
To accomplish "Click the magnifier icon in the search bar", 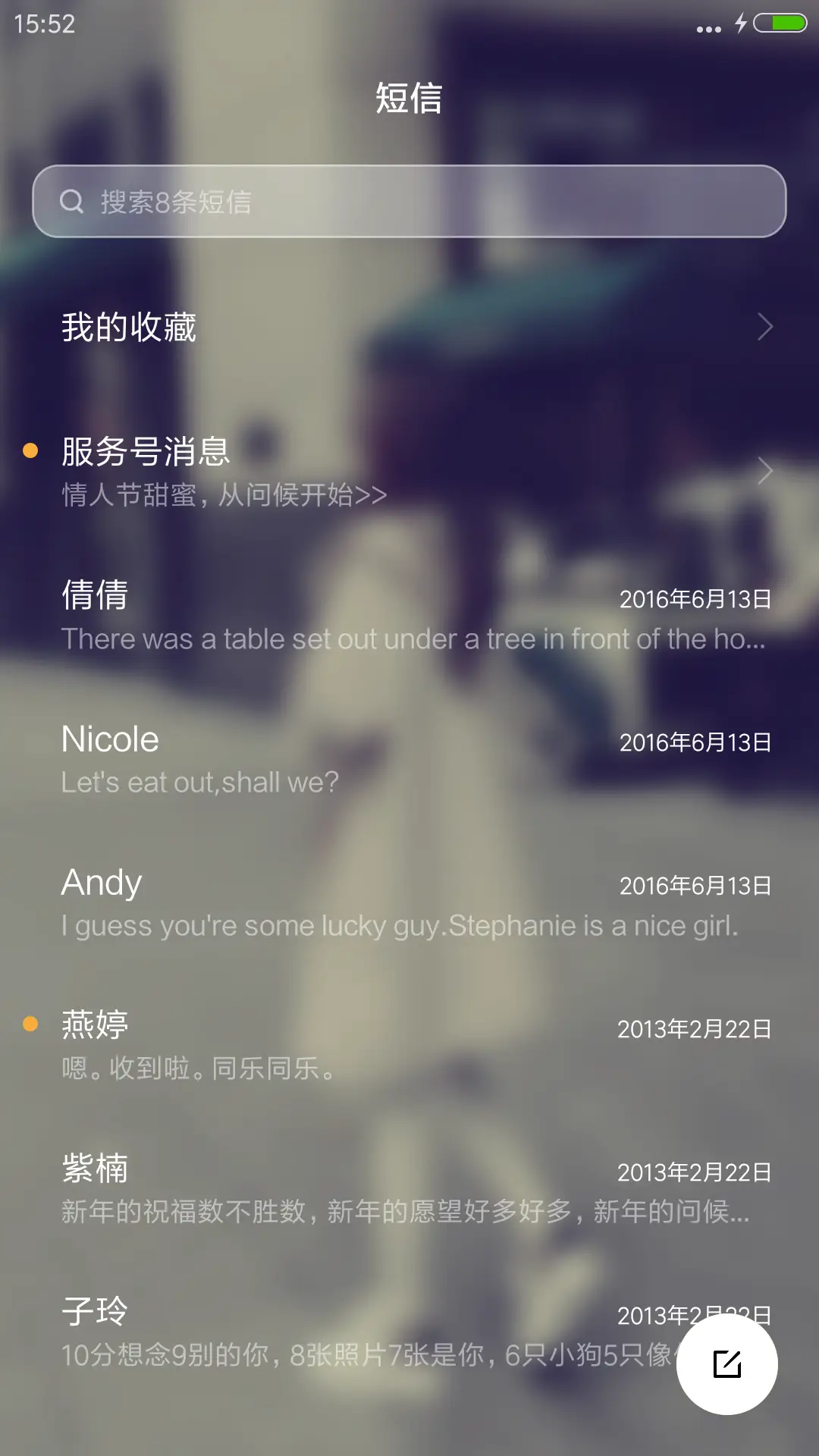I will tap(72, 200).
